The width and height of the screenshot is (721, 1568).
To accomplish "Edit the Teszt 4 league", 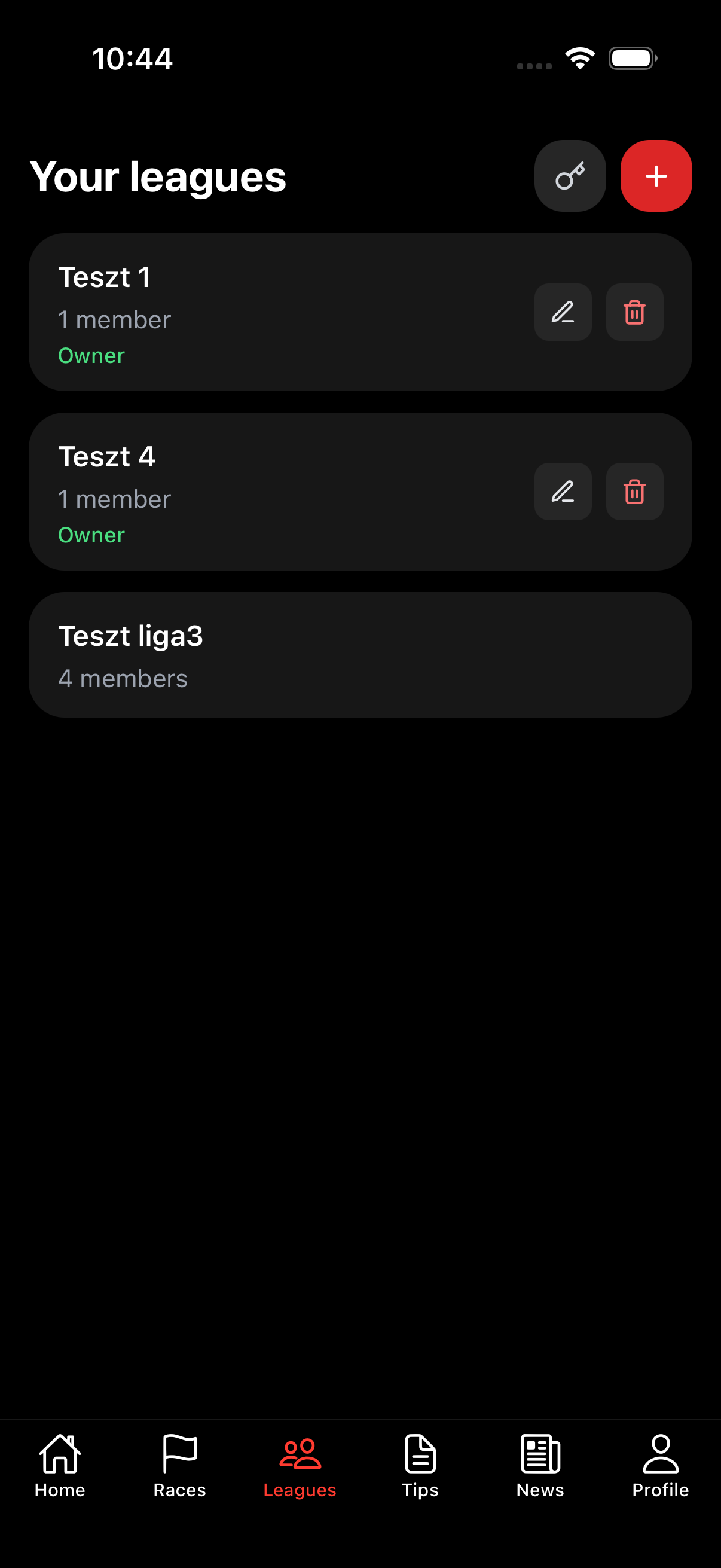I will [563, 491].
